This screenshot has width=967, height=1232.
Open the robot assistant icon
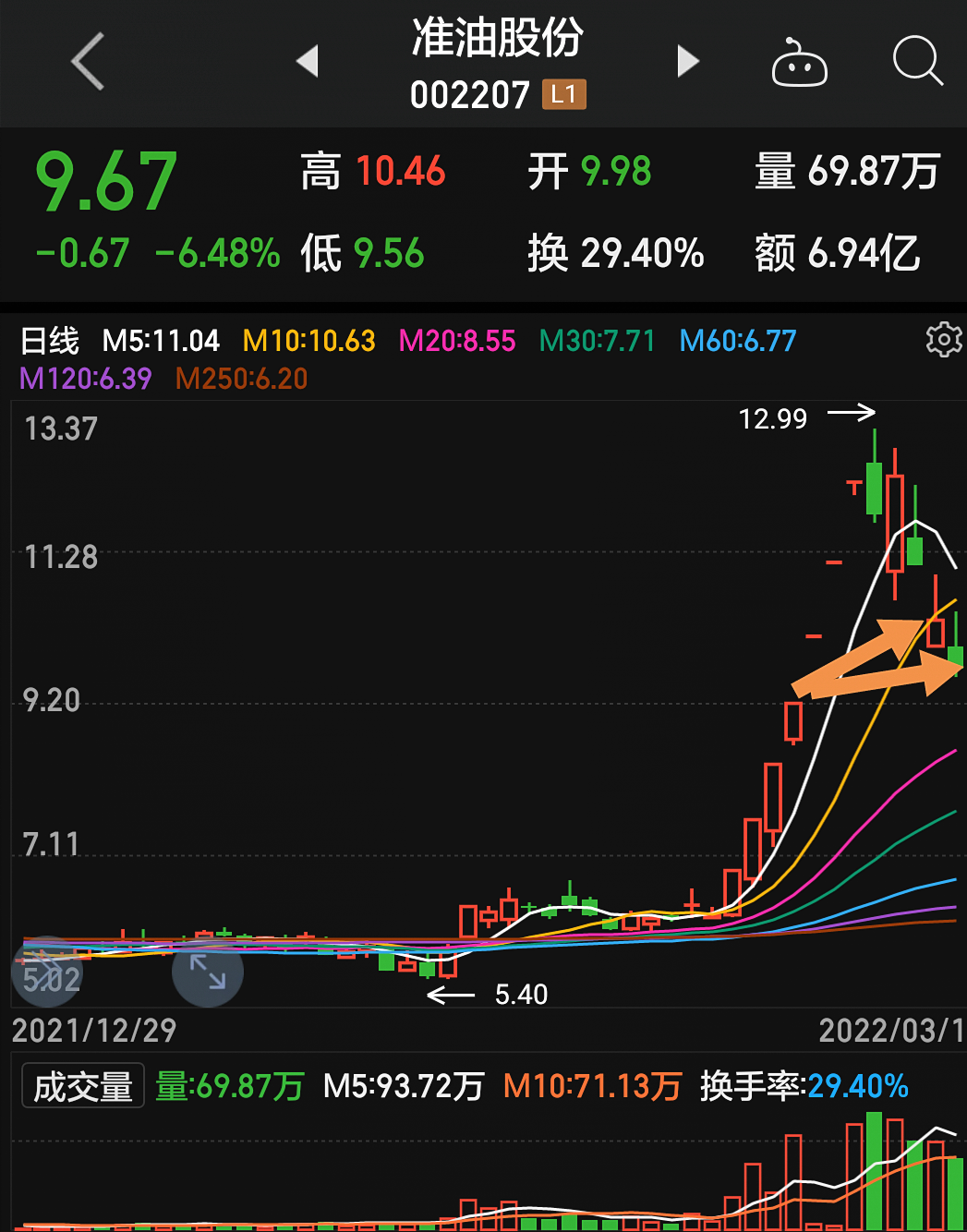pos(799,62)
